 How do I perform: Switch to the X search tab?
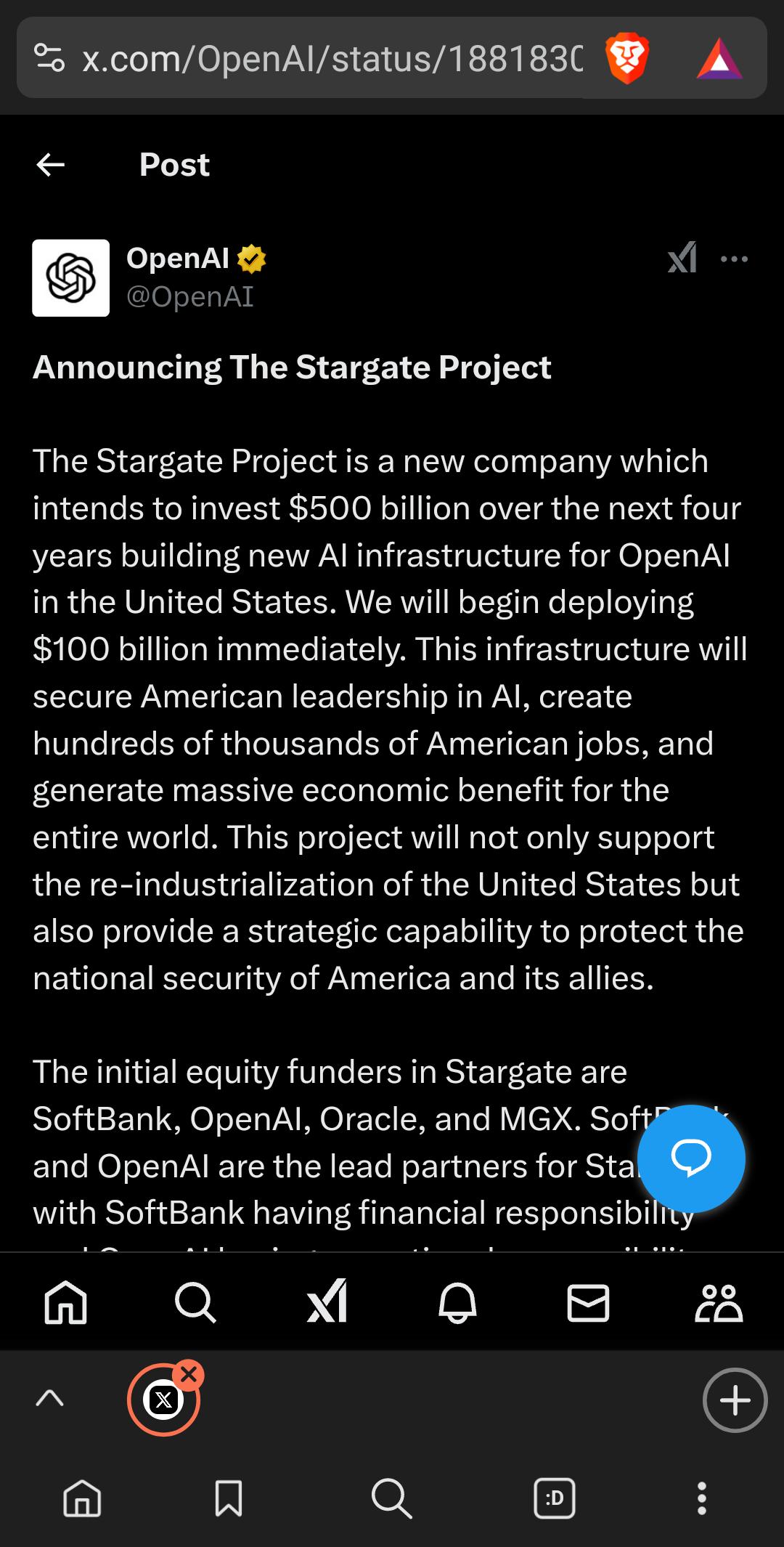tap(195, 1302)
